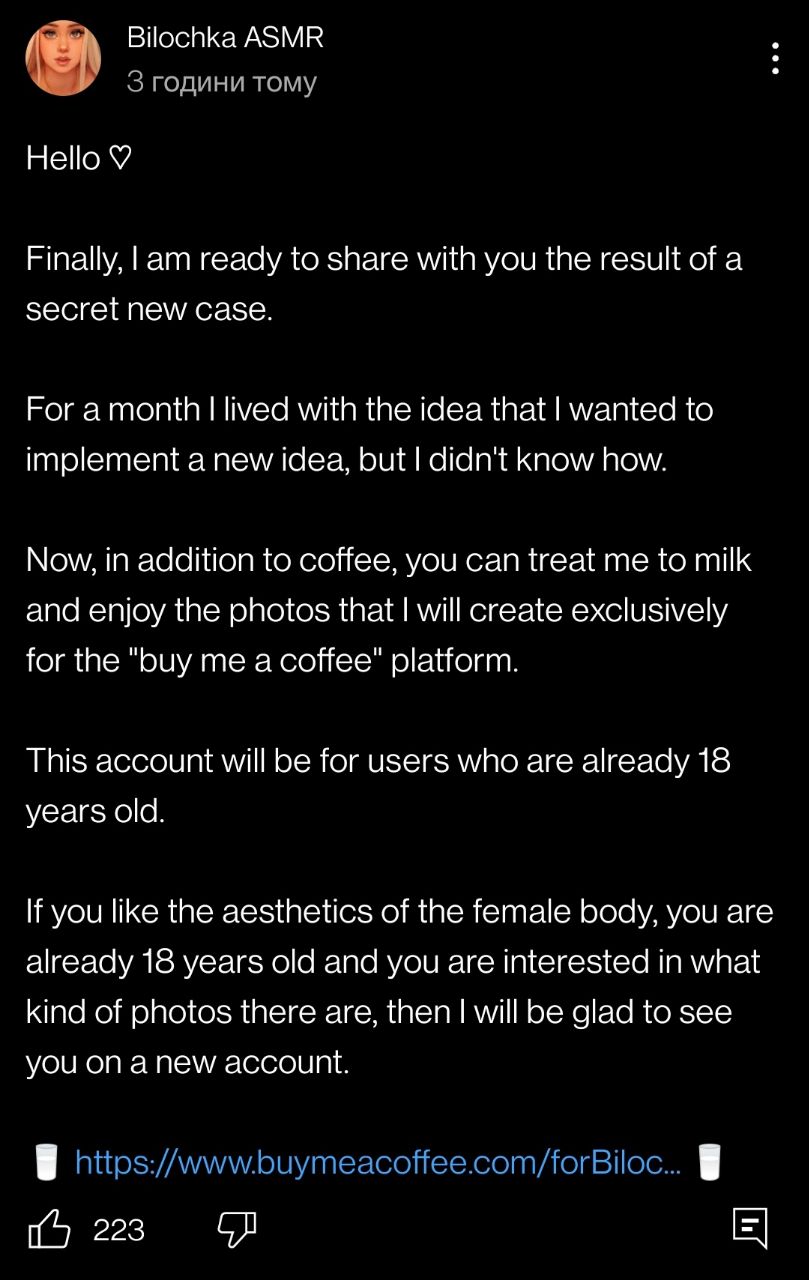The width and height of the screenshot is (809, 1280).
Task: Open the post's three-dot overflow menu
Action: coord(775,58)
